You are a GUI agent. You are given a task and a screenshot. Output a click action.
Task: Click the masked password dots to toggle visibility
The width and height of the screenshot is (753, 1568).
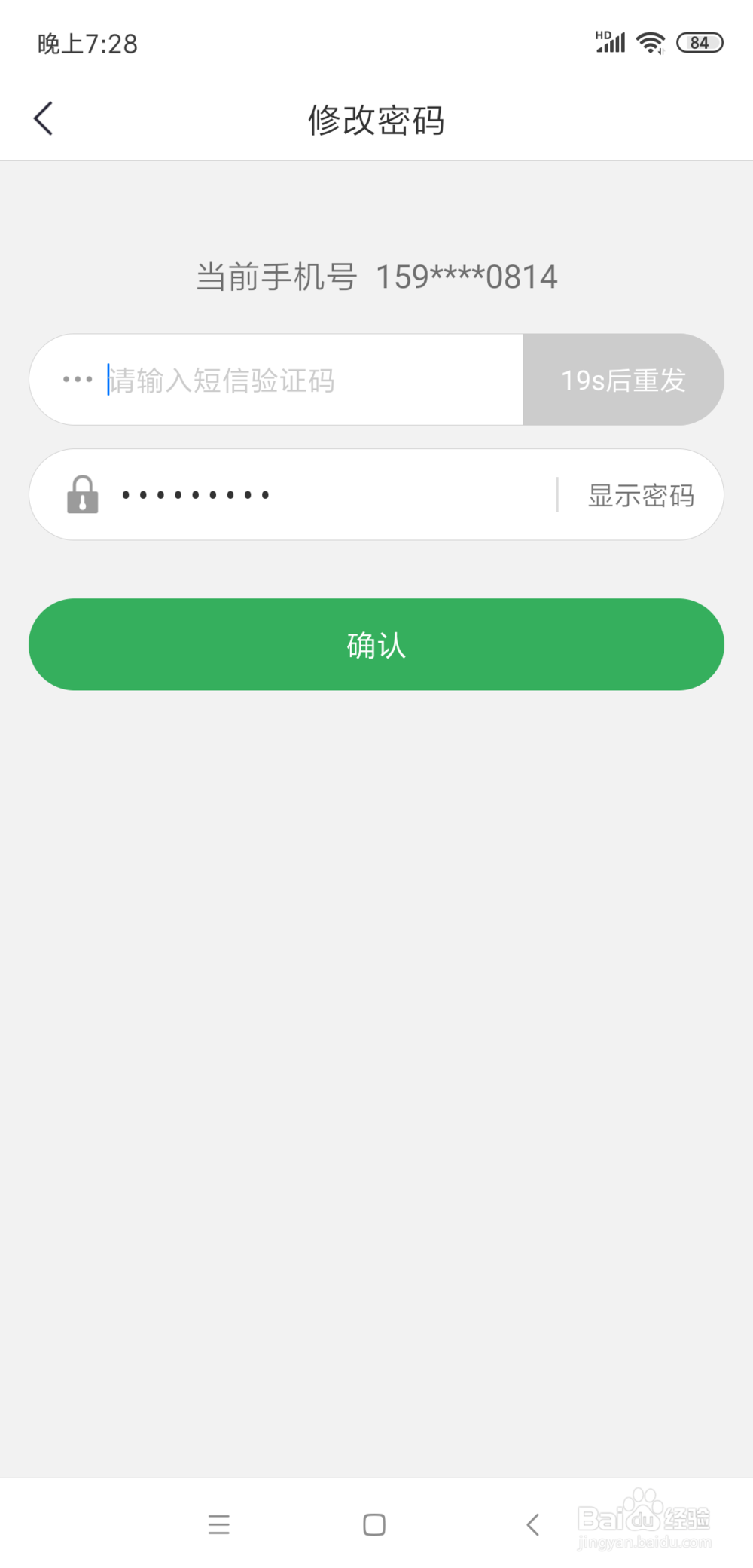click(196, 494)
